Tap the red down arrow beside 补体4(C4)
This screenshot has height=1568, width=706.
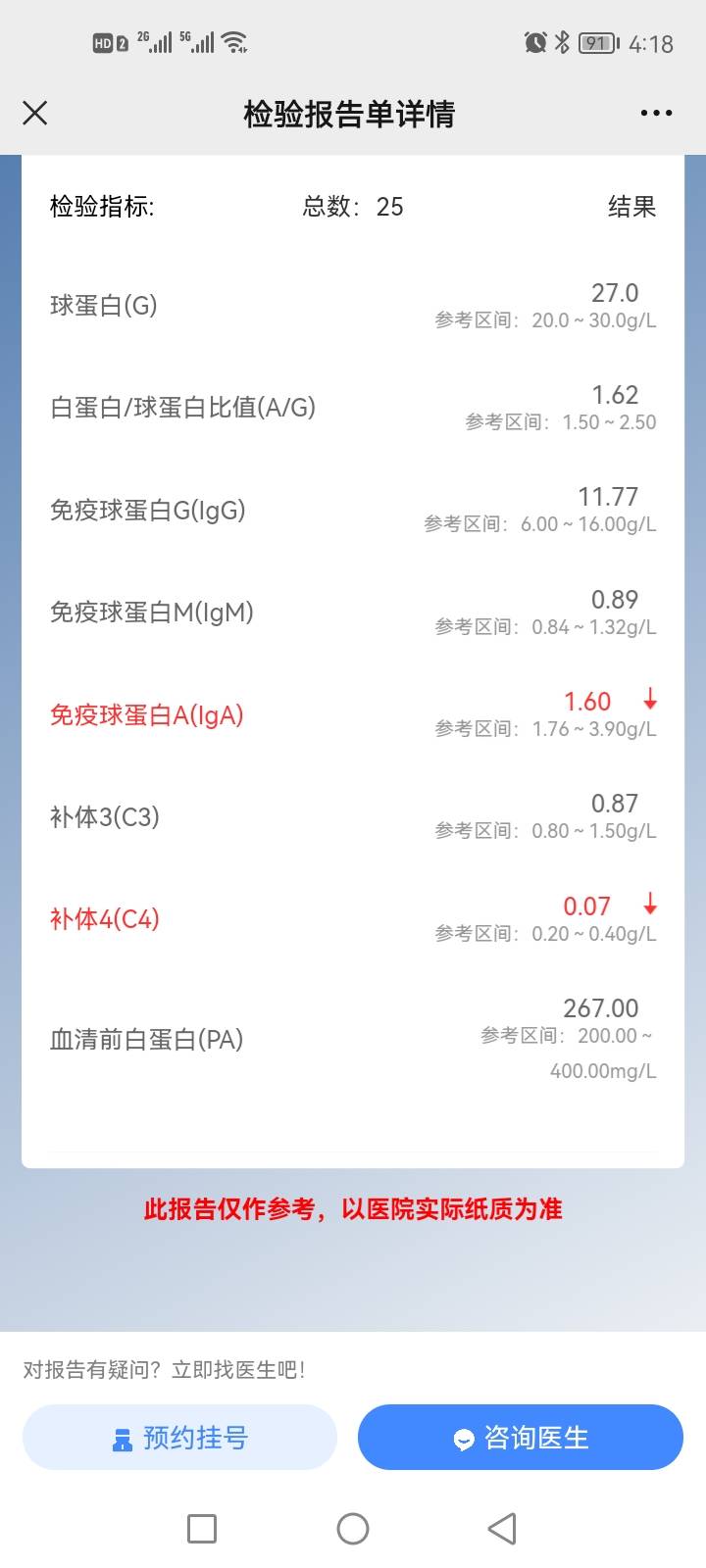coord(651,906)
